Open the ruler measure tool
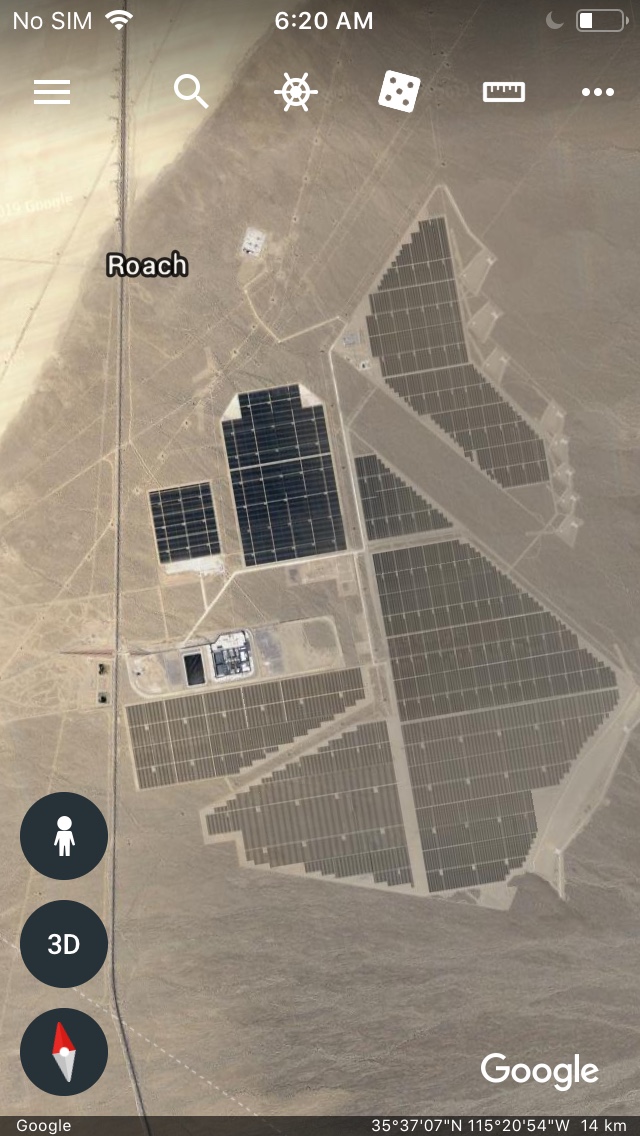 coord(504,92)
